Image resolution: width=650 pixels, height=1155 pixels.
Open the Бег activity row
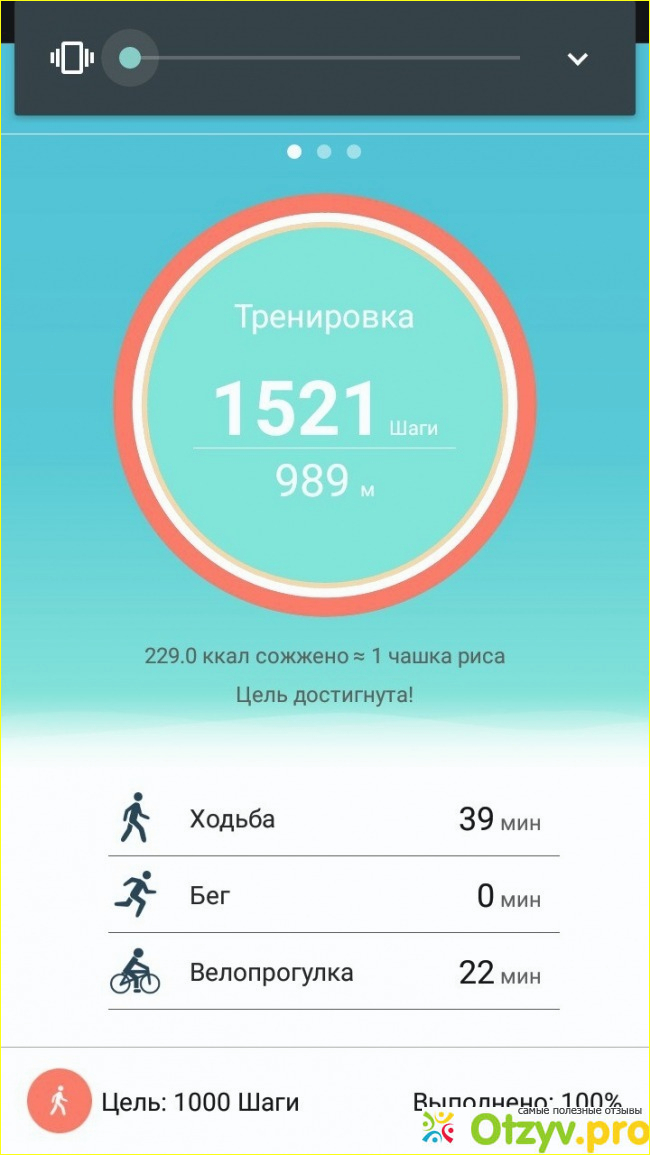[x=333, y=895]
